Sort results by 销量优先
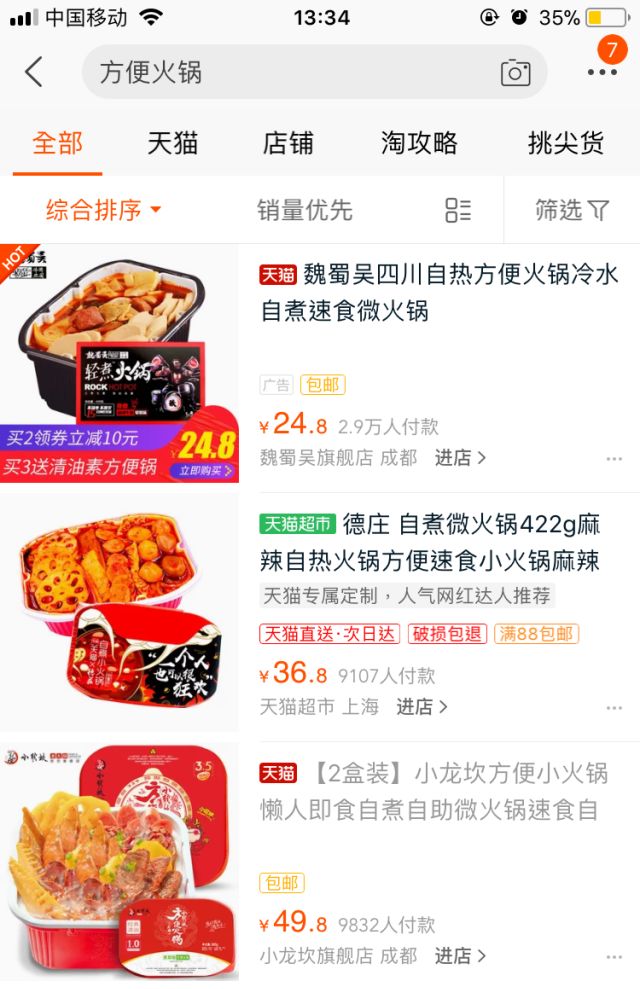 pyautogui.click(x=305, y=210)
